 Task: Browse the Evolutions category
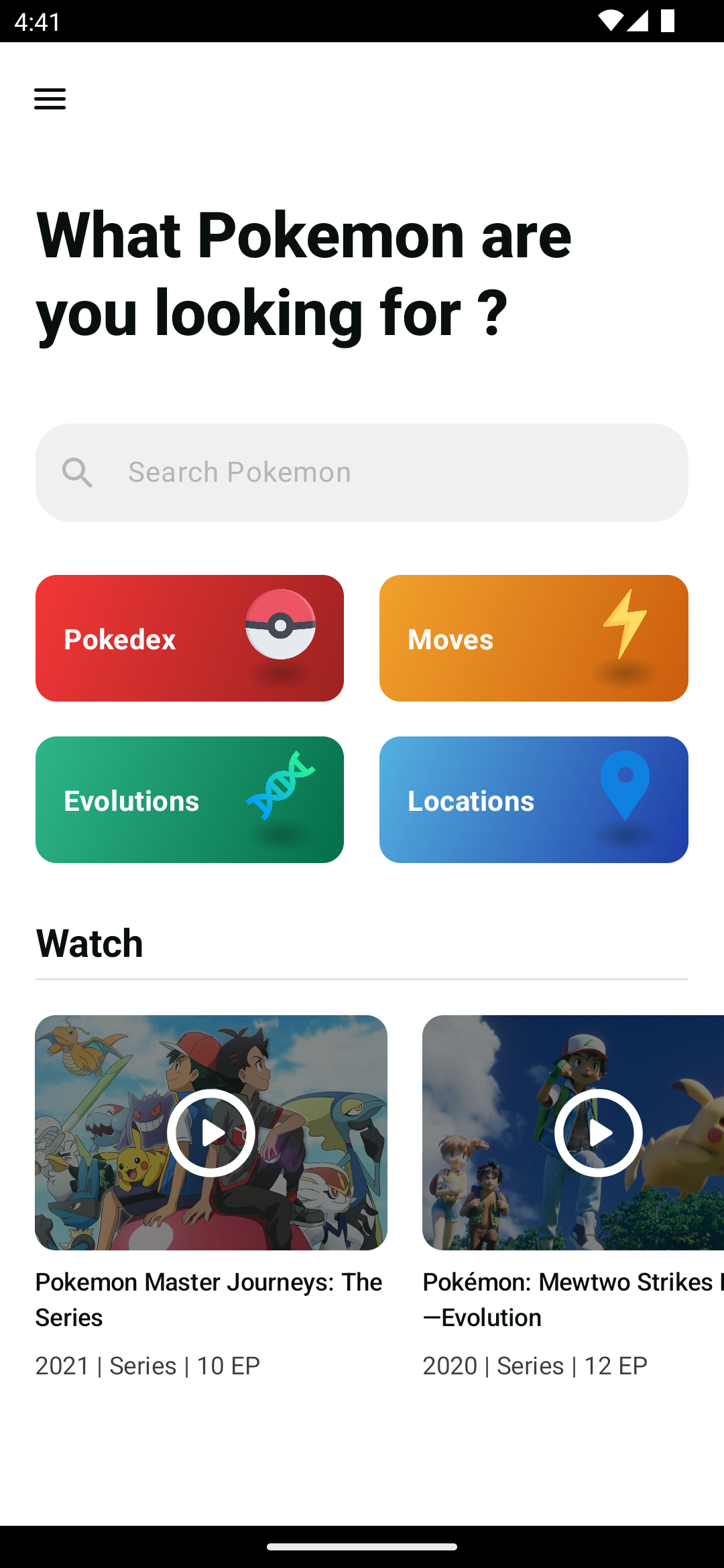point(190,799)
